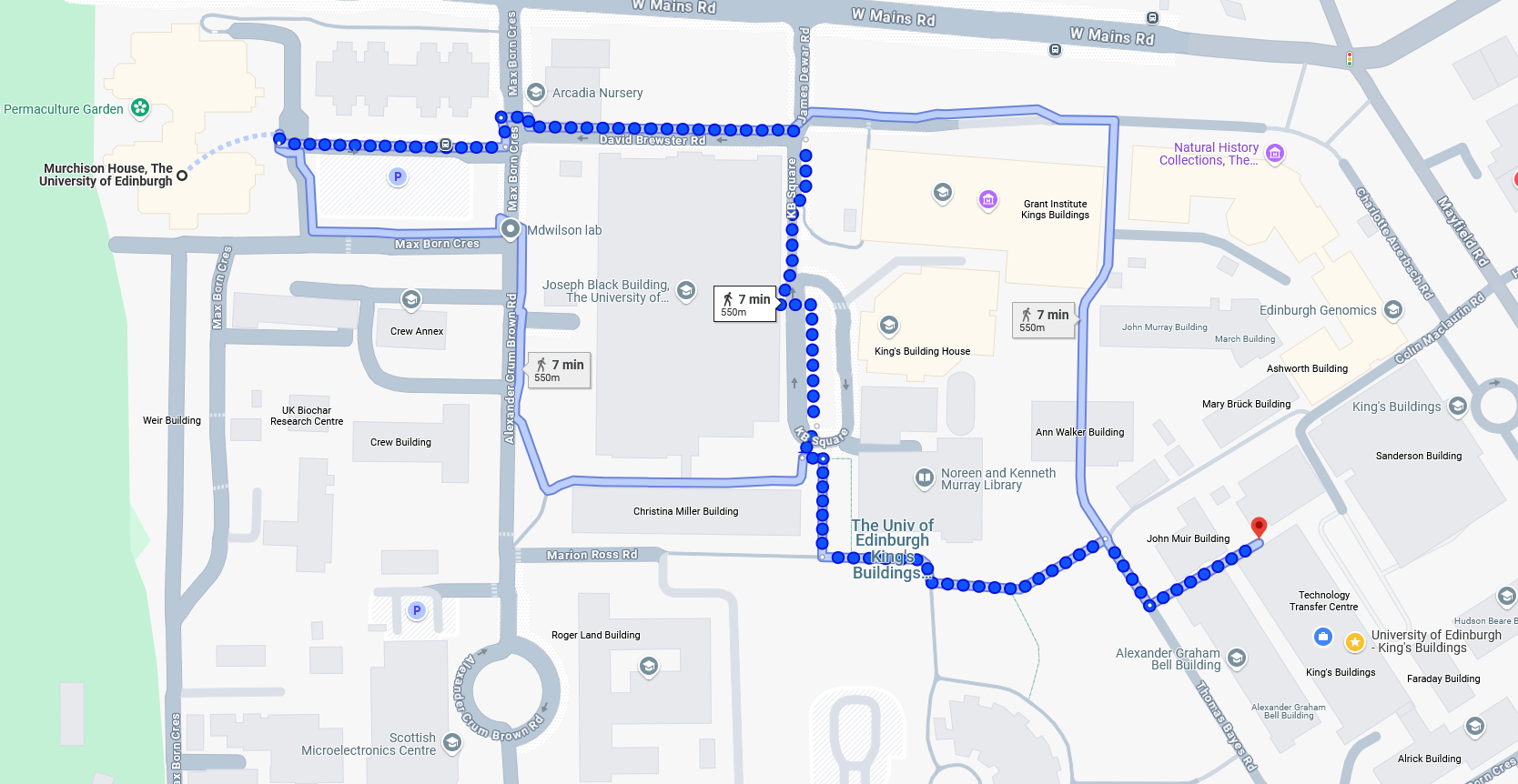Open saved star University of Edinburgh King's Buildings

1354,641
